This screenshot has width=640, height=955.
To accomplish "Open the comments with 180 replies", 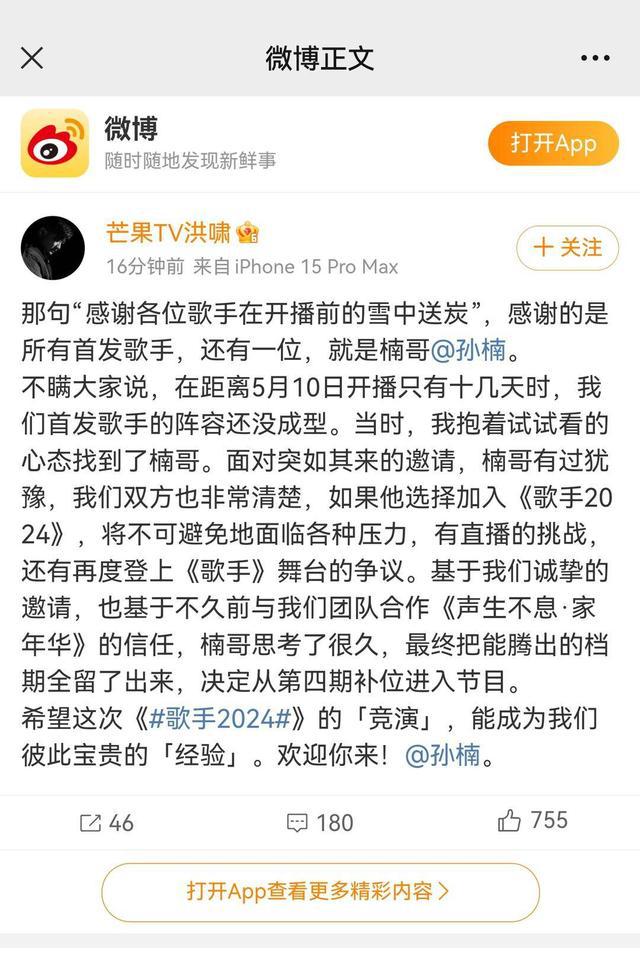I will point(320,822).
